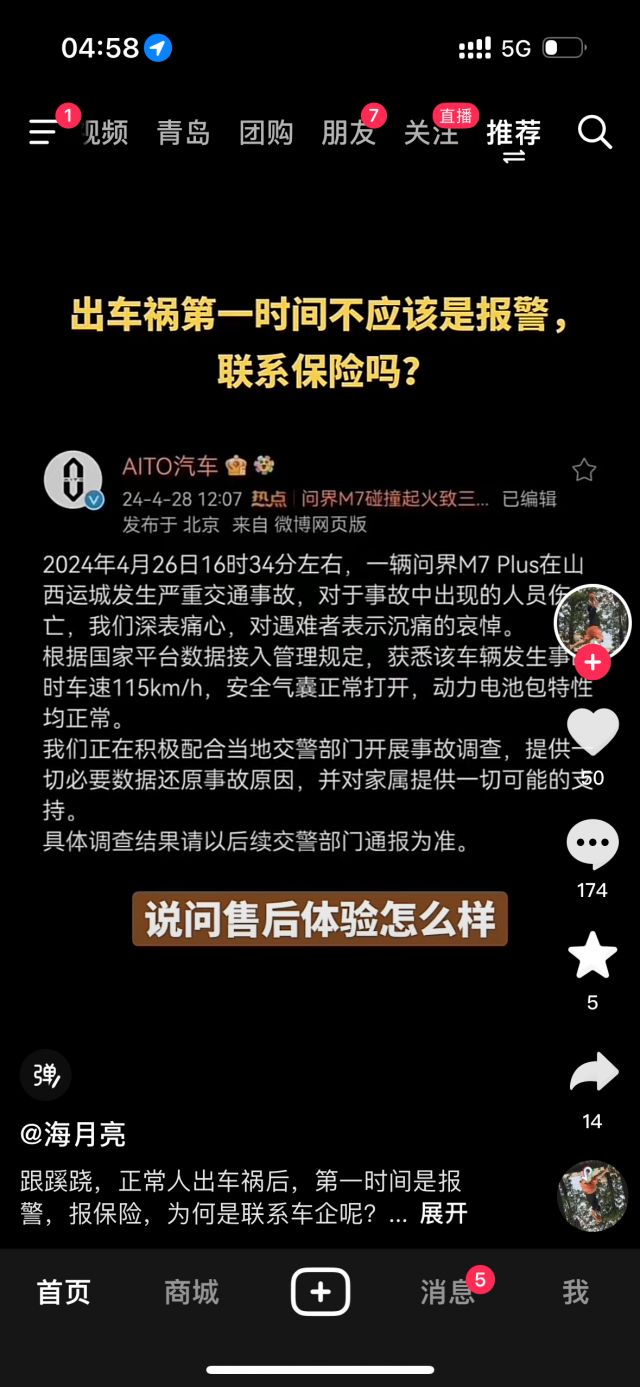
Task: Create a new post with plus button
Action: click(320, 1292)
